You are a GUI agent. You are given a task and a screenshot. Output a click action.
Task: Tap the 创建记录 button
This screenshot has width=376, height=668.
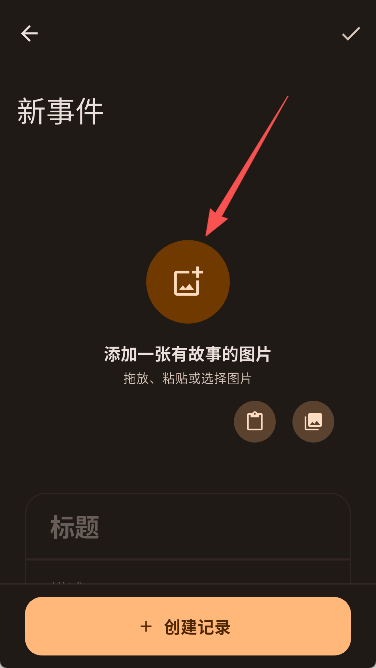tap(188, 627)
